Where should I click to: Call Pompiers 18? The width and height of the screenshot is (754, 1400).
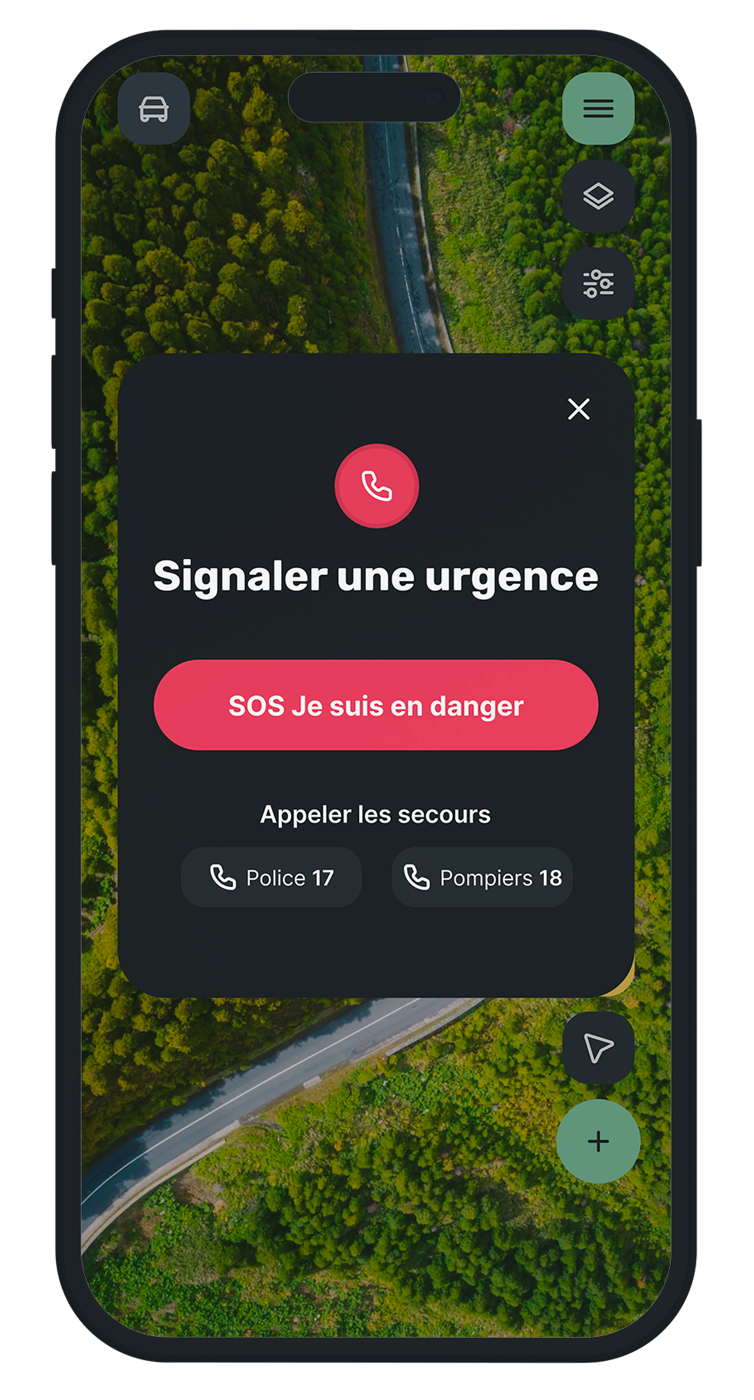[x=482, y=878]
